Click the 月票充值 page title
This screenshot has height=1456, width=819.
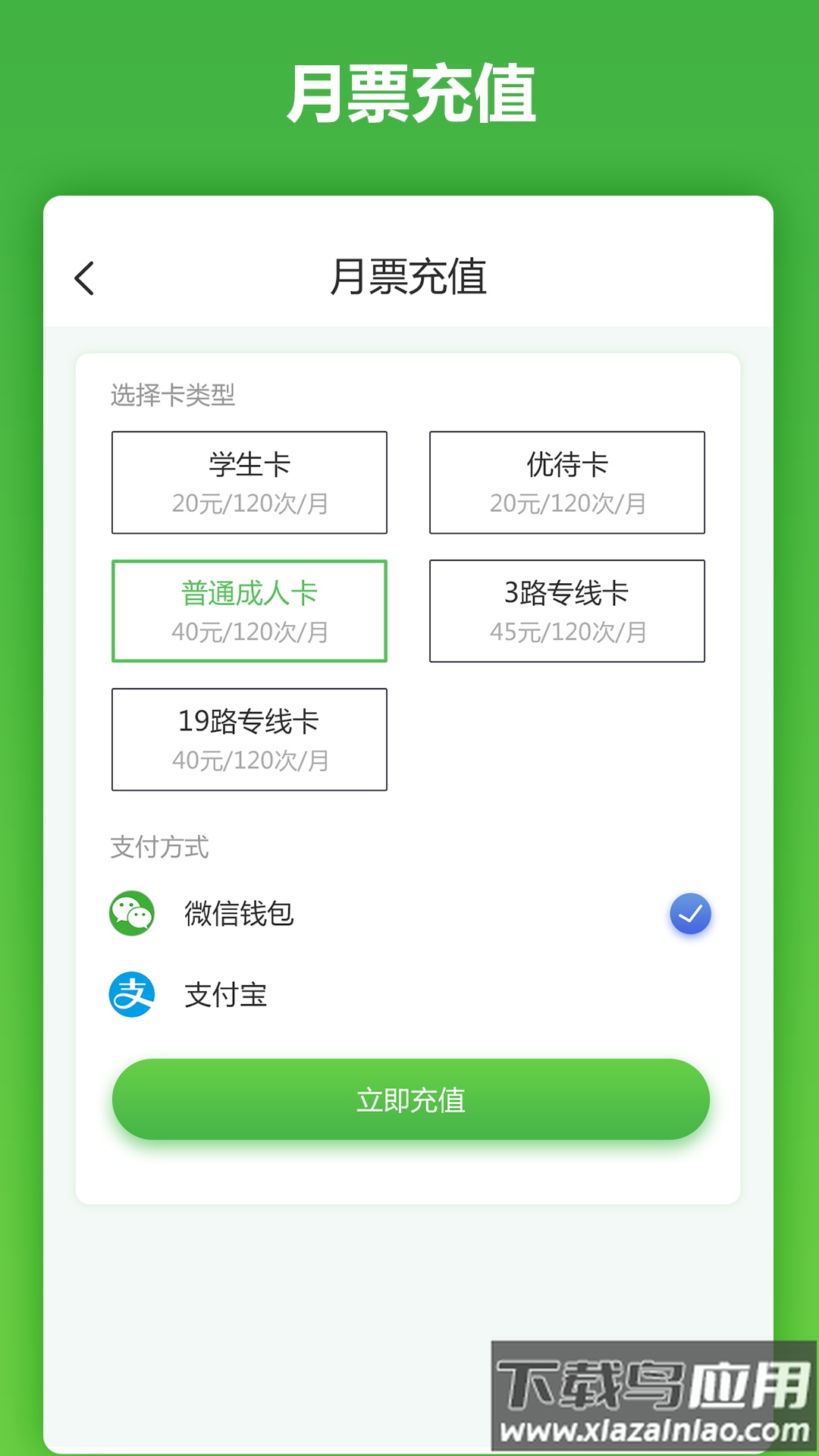coord(409,276)
